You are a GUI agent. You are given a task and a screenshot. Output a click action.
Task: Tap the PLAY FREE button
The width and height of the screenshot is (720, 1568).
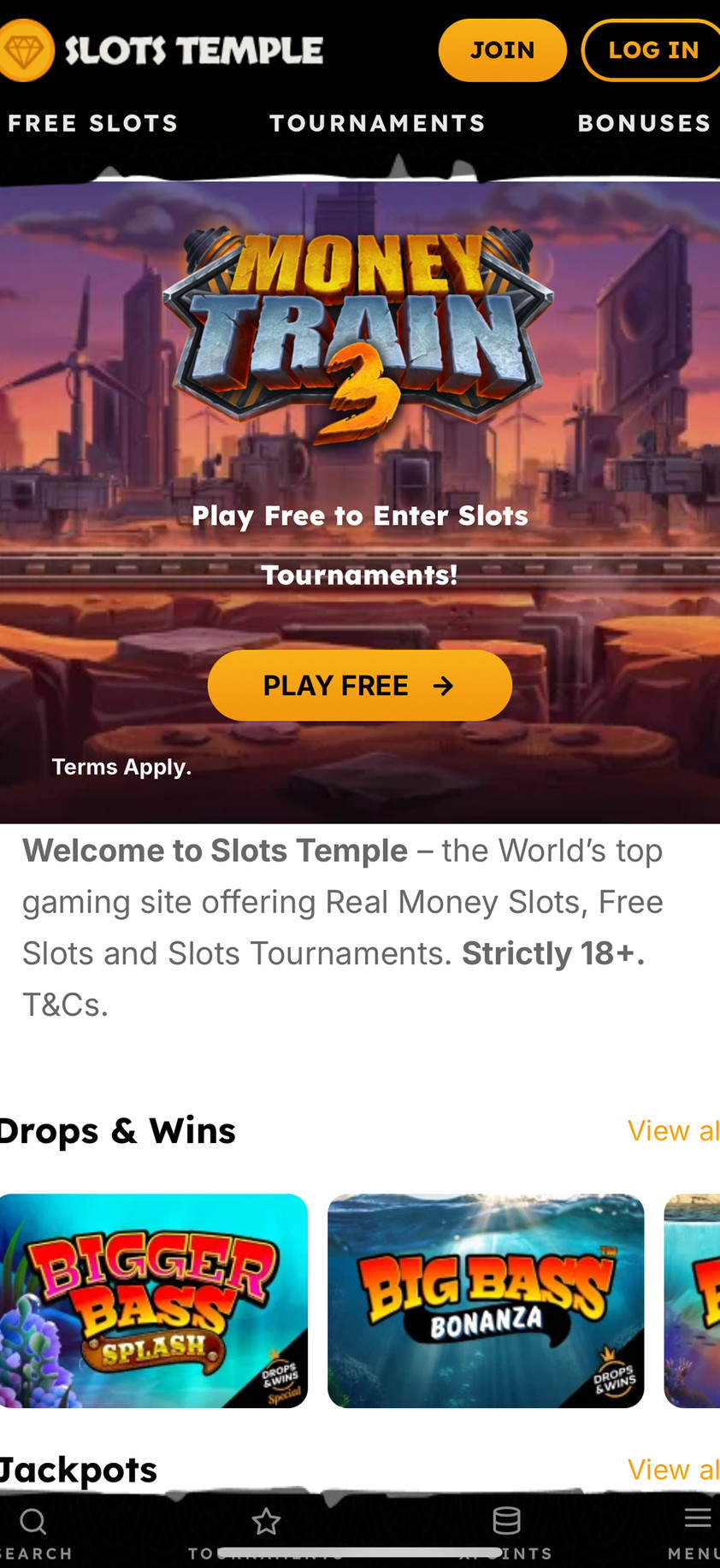tap(359, 685)
